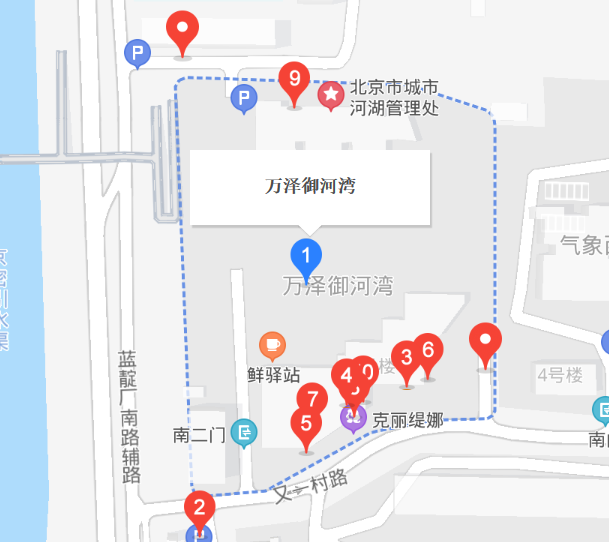Tap the 鲜驿站 coffee shop icon

[x=272, y=346]
